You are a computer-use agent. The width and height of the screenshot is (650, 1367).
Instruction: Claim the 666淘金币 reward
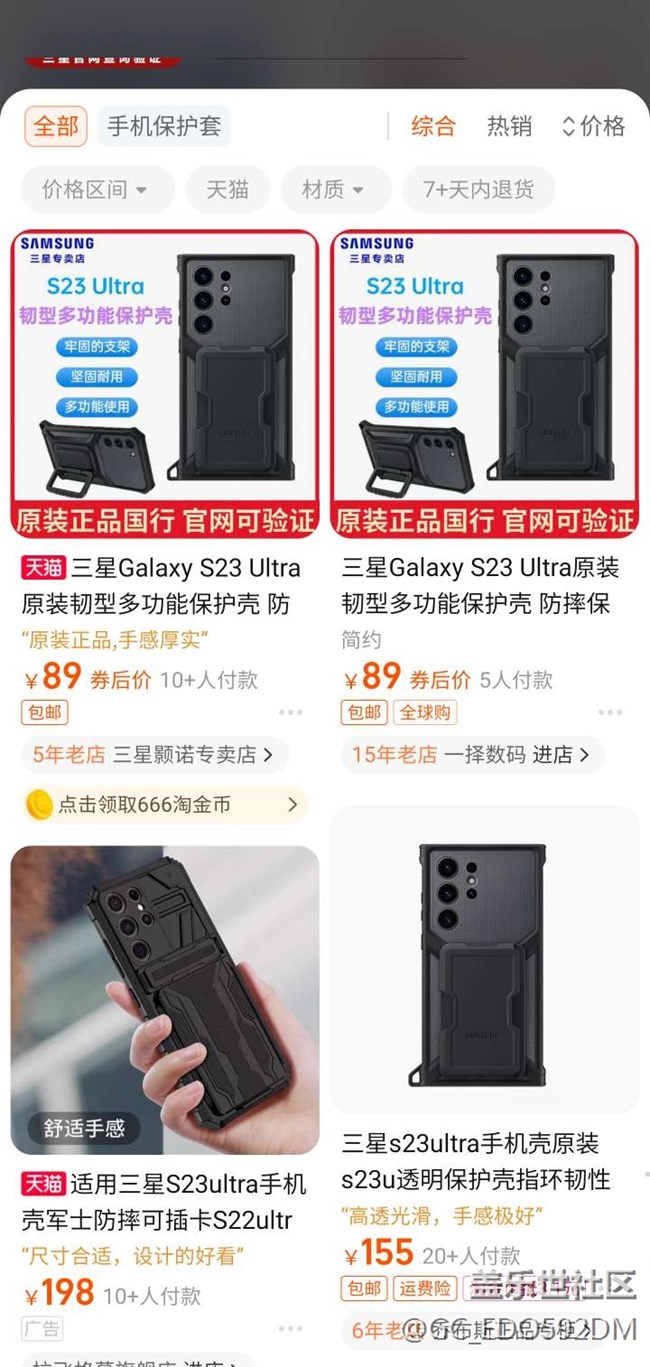164,804
